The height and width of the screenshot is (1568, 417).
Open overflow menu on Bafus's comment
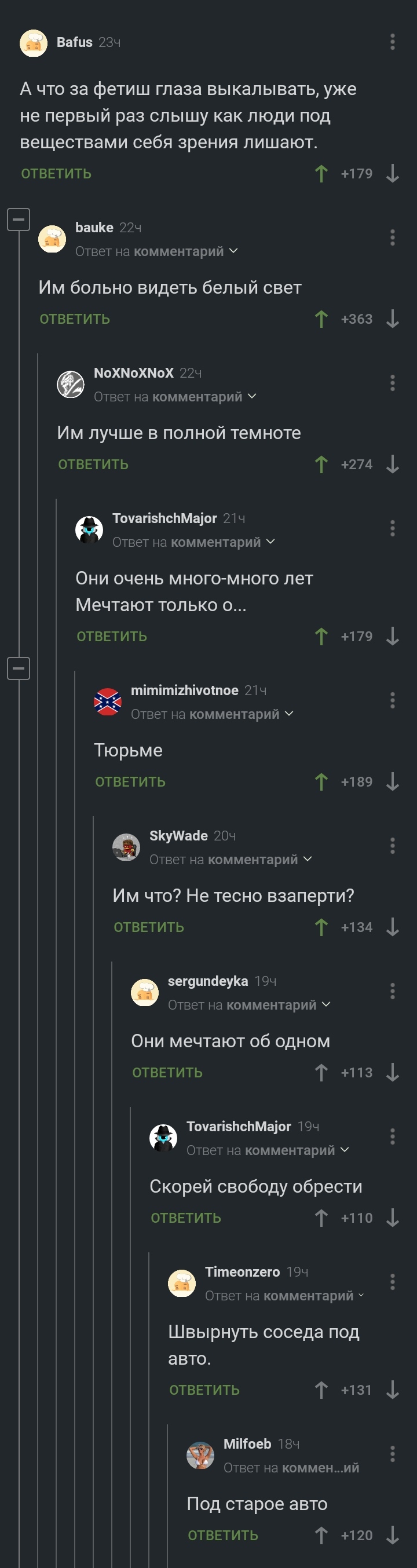click(392, 42)
